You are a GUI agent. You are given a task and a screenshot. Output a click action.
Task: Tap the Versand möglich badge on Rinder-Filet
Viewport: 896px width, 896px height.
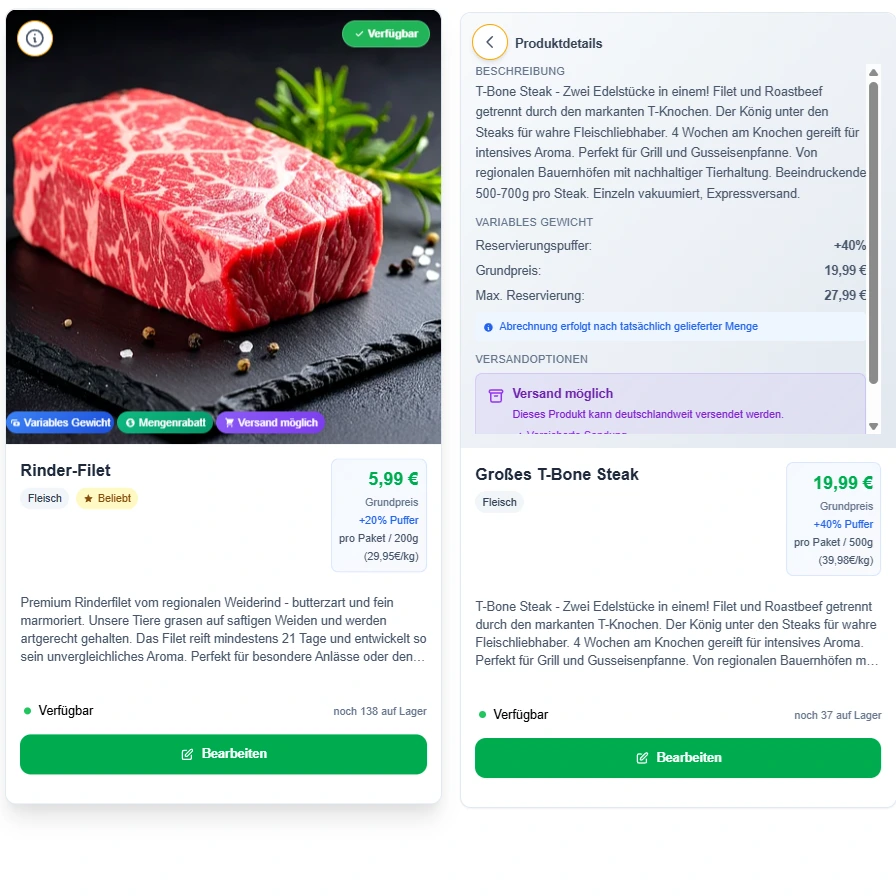tap(271, 423)
